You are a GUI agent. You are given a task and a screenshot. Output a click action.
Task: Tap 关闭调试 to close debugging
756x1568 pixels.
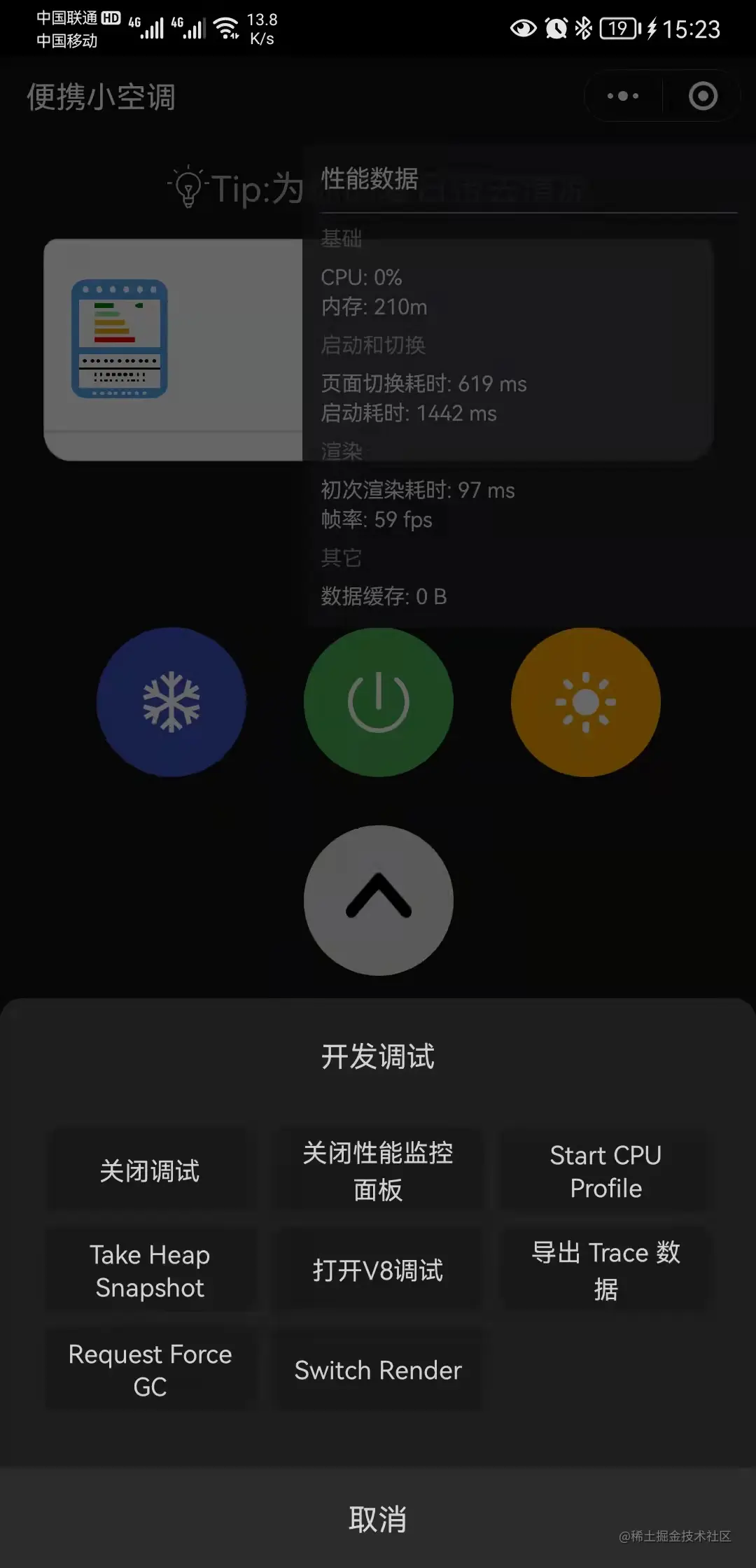pos(150,1171)
